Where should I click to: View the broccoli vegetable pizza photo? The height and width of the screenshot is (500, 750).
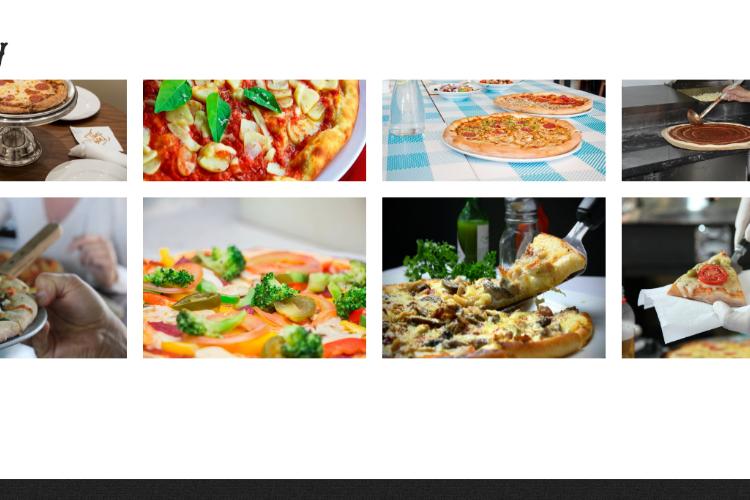[x=254, y=277]
